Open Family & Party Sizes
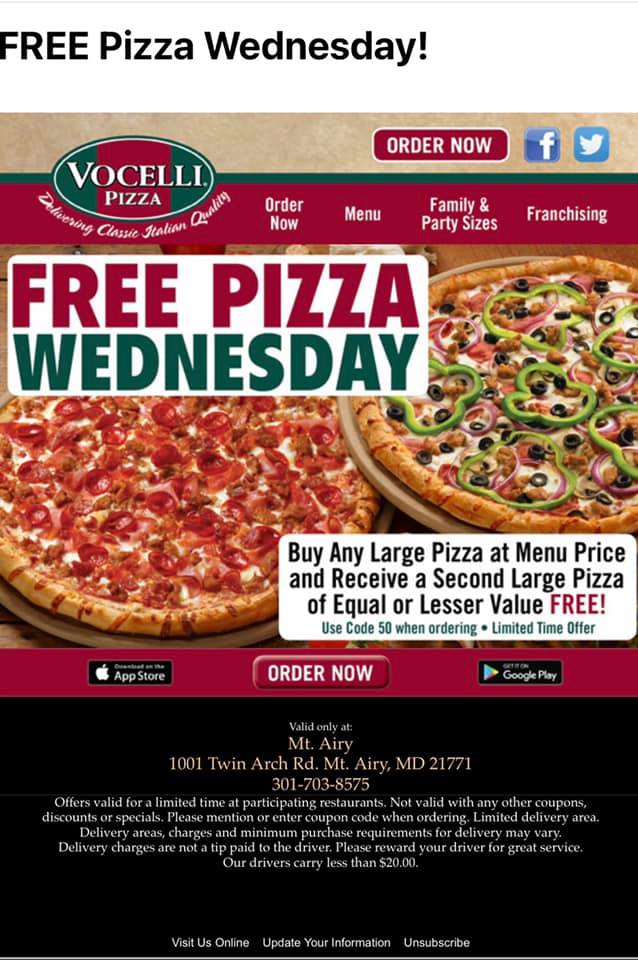 (x=459, y=214)
